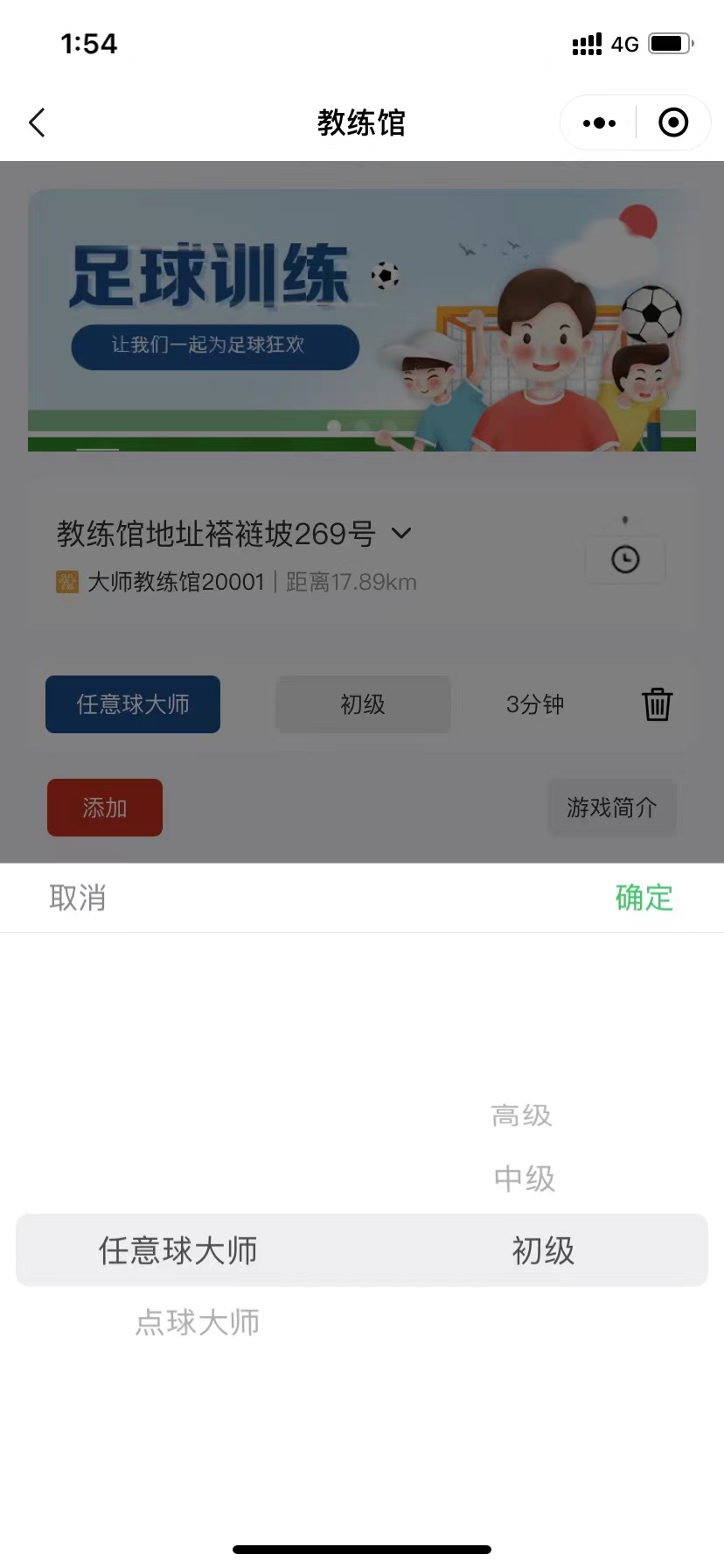This screenshot has height=1568, width=724.
Task: Select 任意球大师 in the game picker
Action: click(178, 1250)
